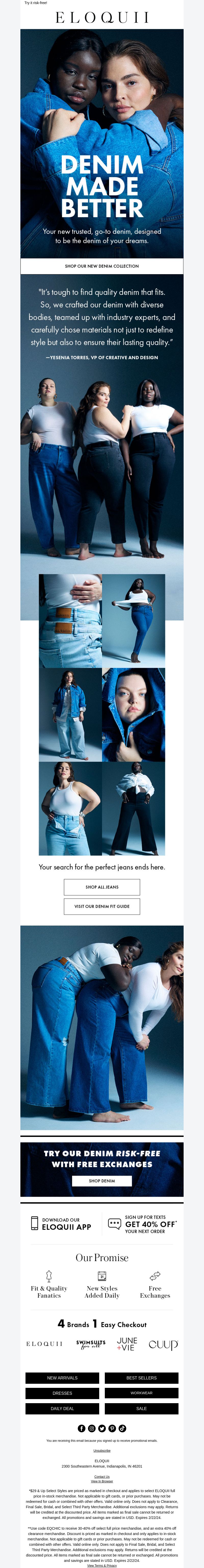Go to Dresses section

(x=62, y=1393)
